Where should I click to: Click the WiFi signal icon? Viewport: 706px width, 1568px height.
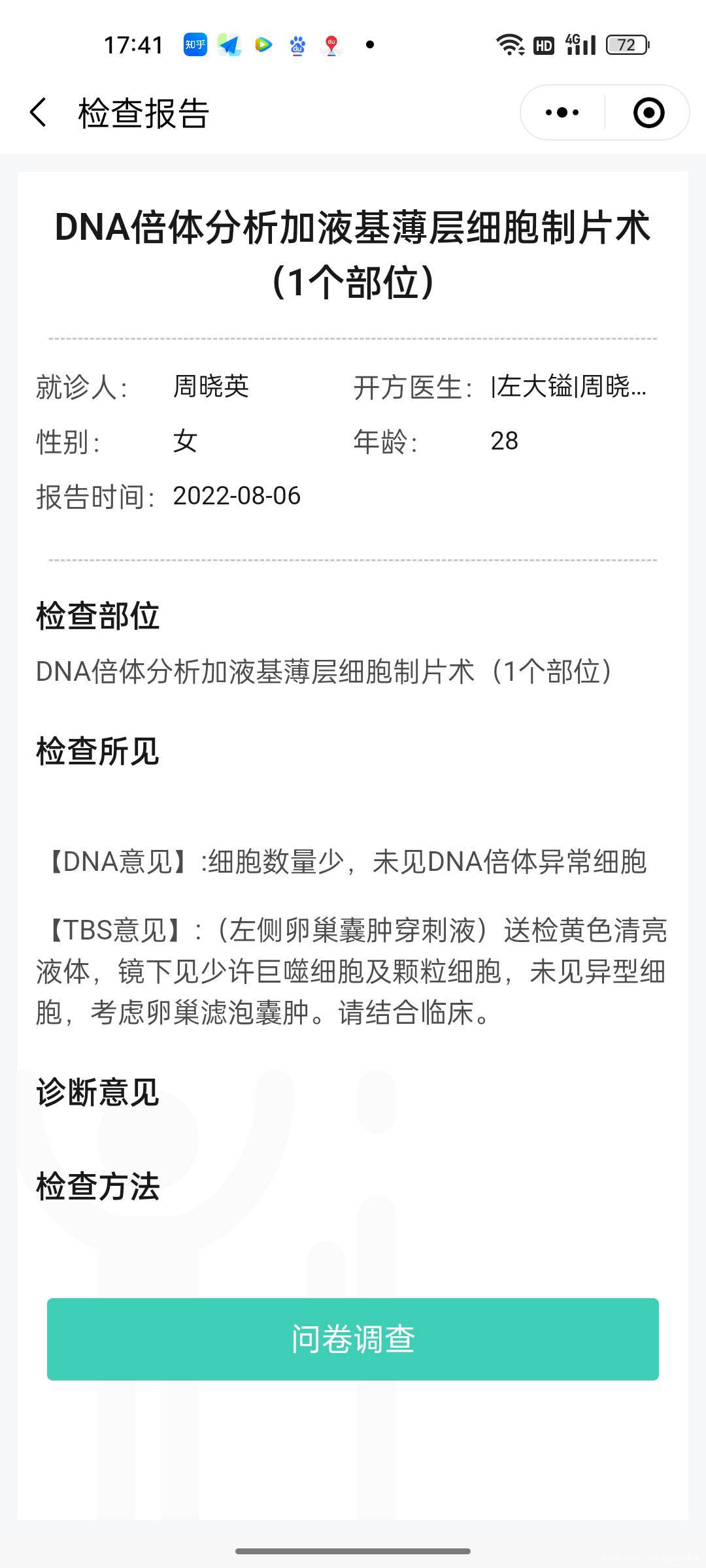509,44
